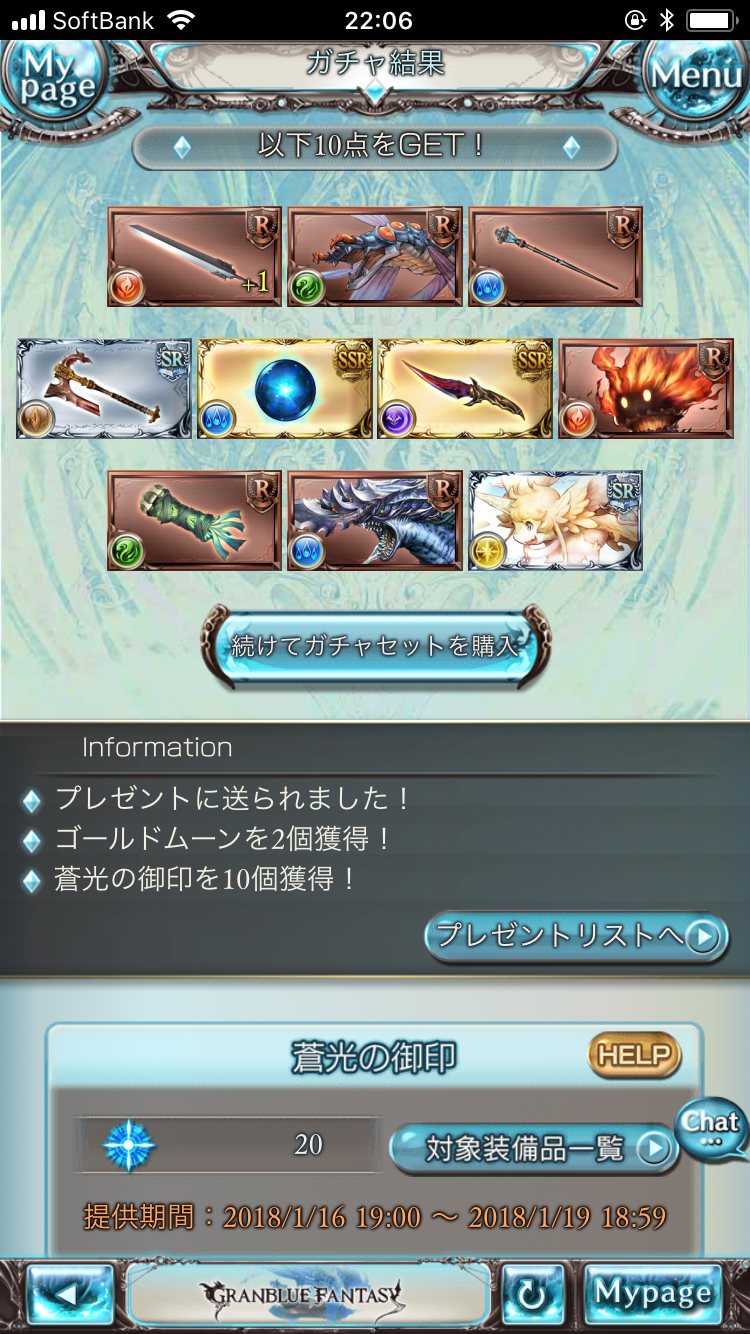Image resolution: width=750 pixels, height=1334 pixels.
Task: View the R water staff weapon
Action: click(x=555, y=256)
